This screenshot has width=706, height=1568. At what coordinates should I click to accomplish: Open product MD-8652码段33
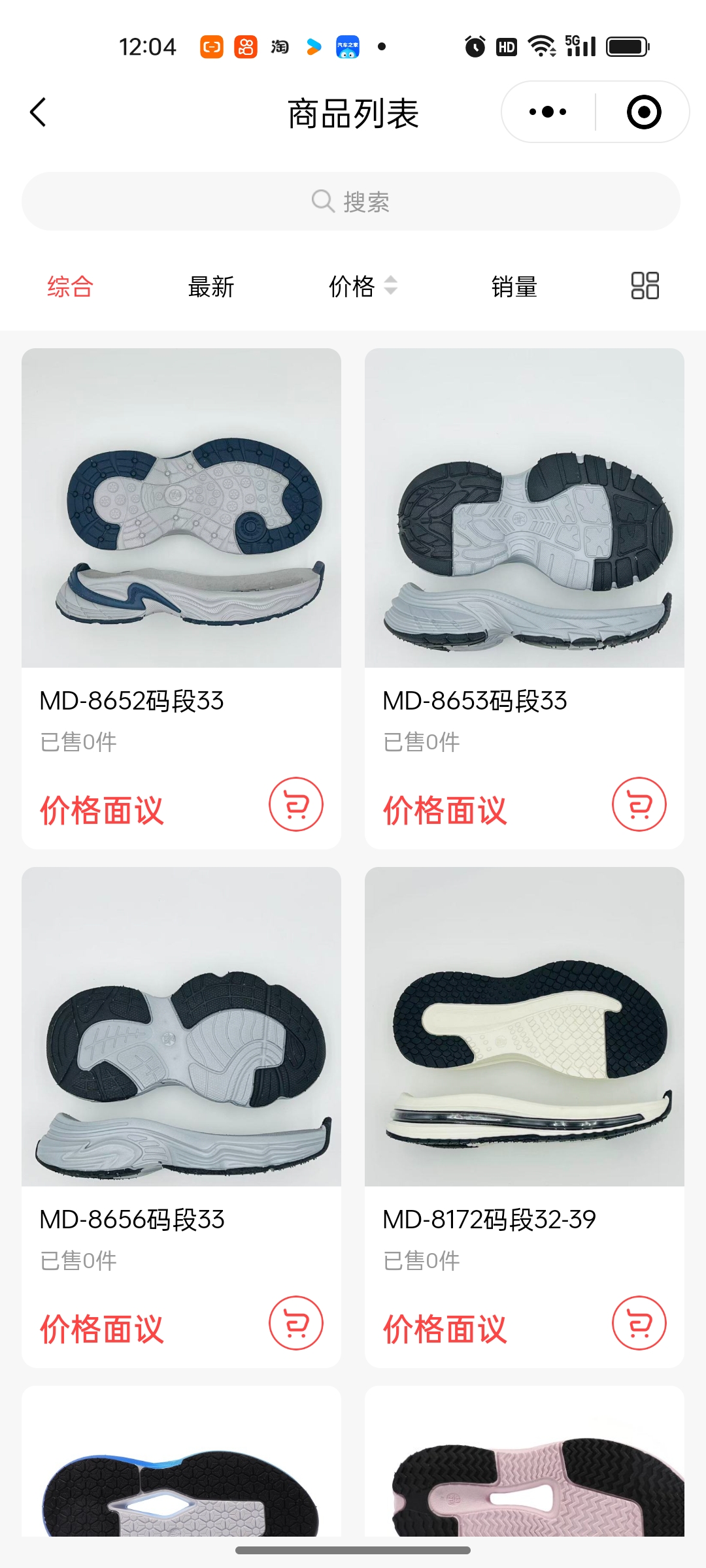(x=181, y=508)
